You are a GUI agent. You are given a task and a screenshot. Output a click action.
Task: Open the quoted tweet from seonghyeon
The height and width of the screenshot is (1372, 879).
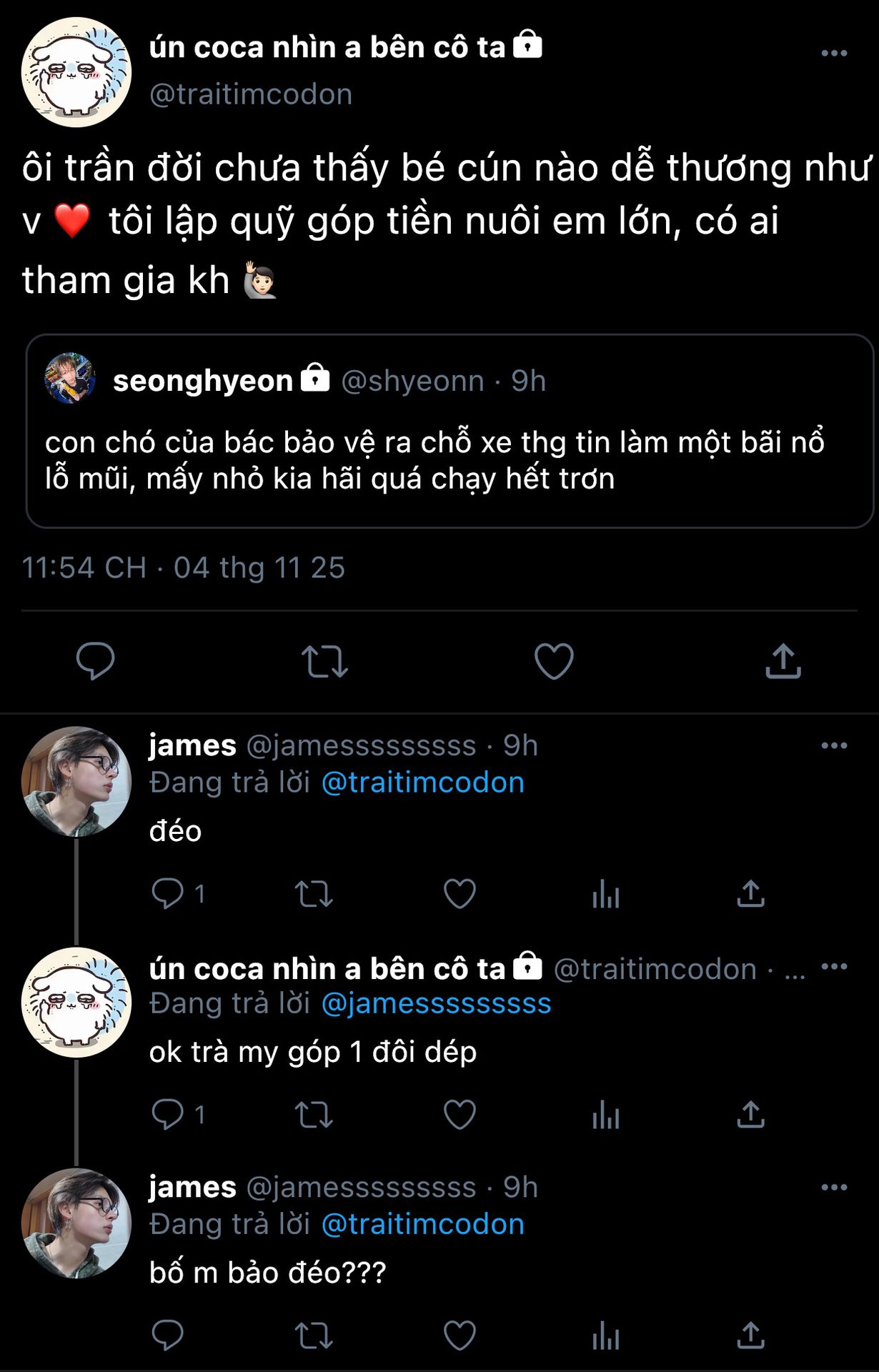(x=450, y=431)
